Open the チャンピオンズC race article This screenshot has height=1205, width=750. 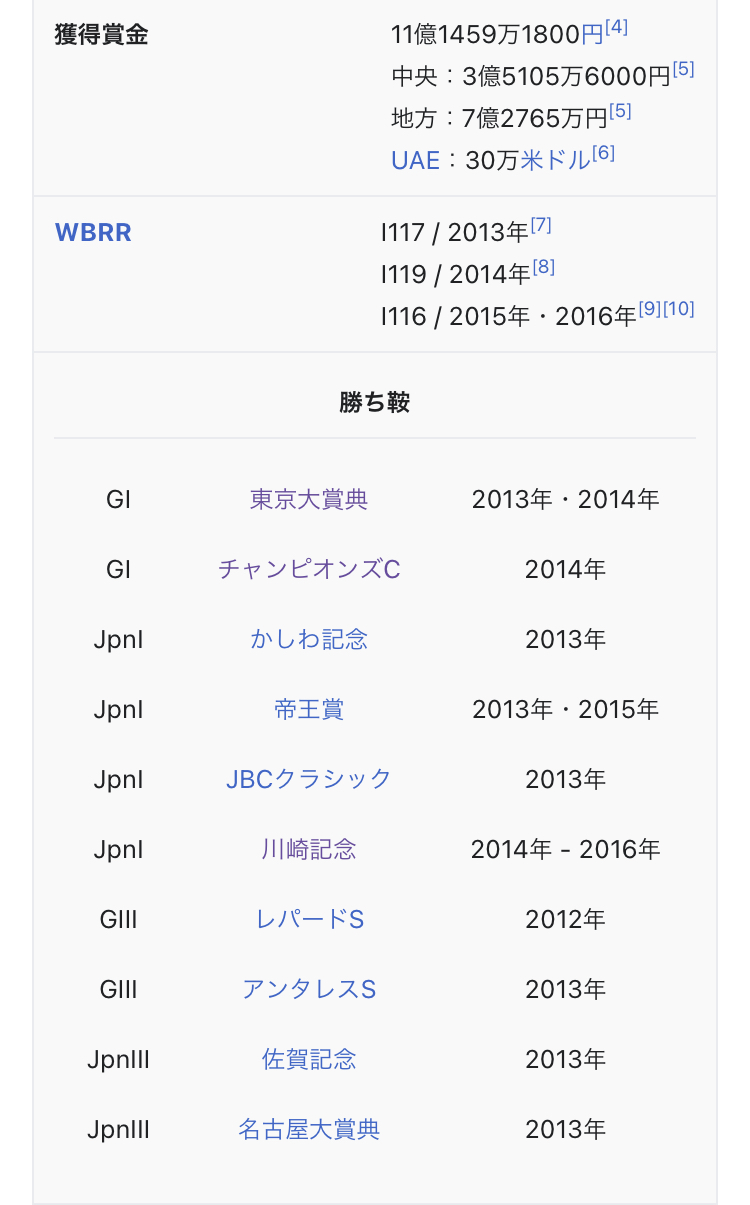[309, 569]
